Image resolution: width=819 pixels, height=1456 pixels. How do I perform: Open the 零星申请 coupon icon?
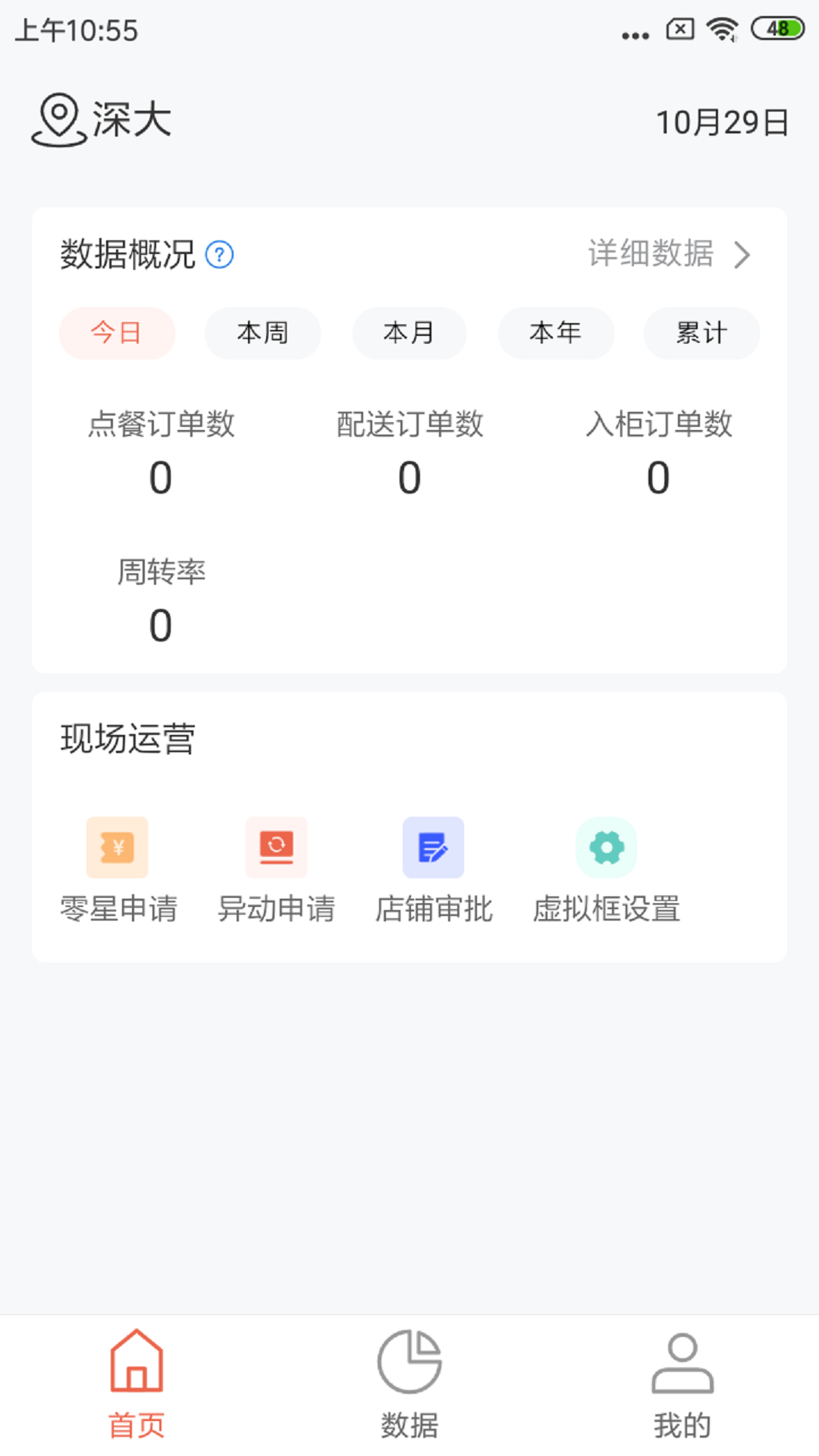(118, 847)
